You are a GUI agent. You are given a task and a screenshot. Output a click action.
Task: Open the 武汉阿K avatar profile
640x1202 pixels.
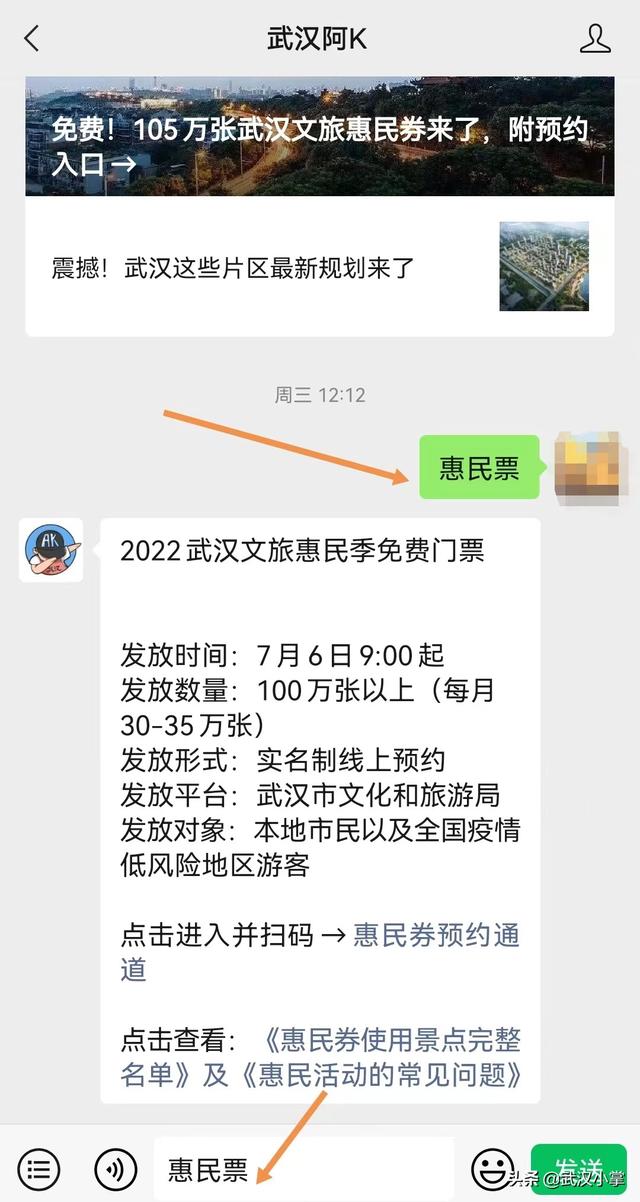50,550
